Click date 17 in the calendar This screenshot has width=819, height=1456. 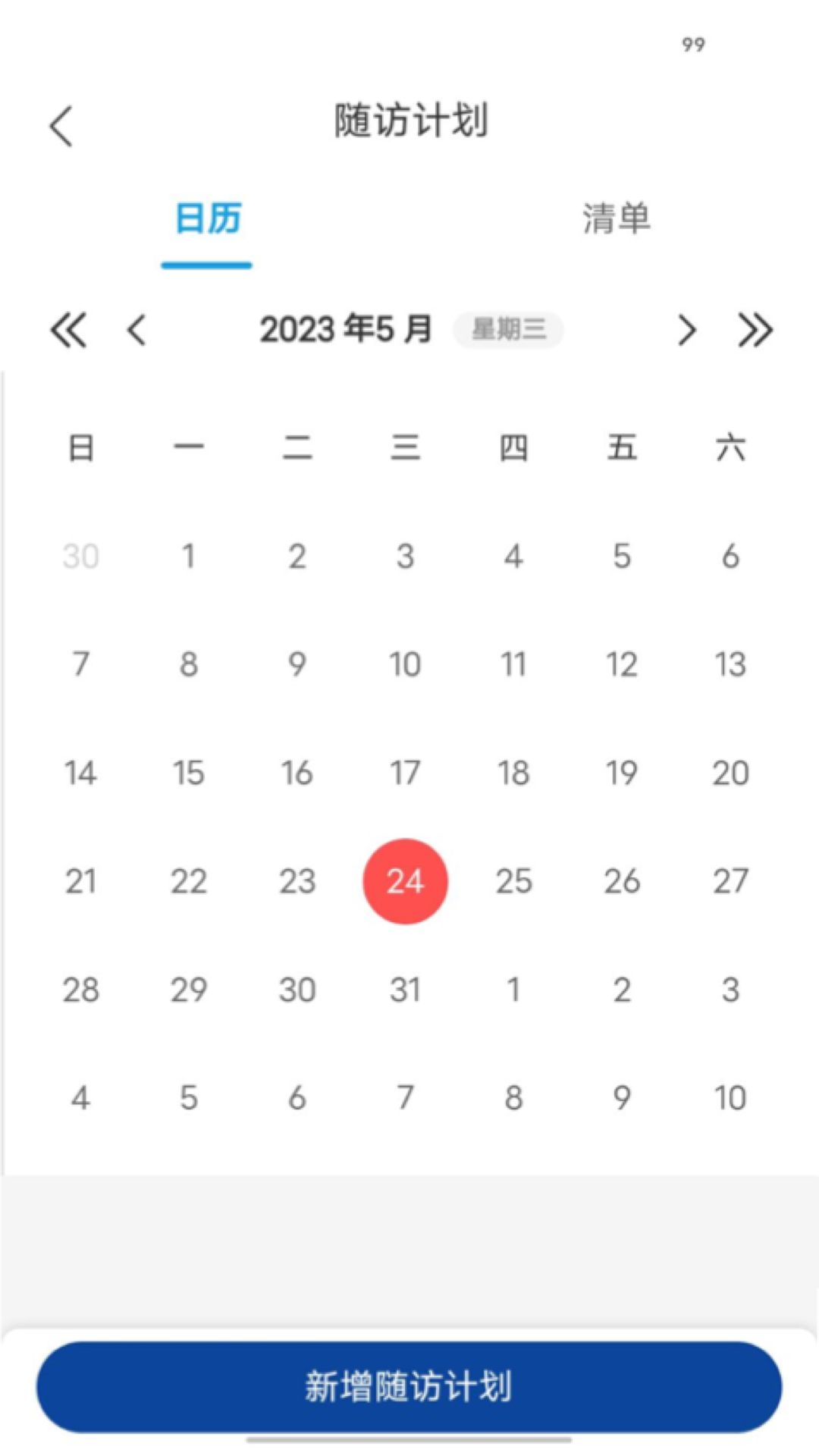tap(405, 773)
